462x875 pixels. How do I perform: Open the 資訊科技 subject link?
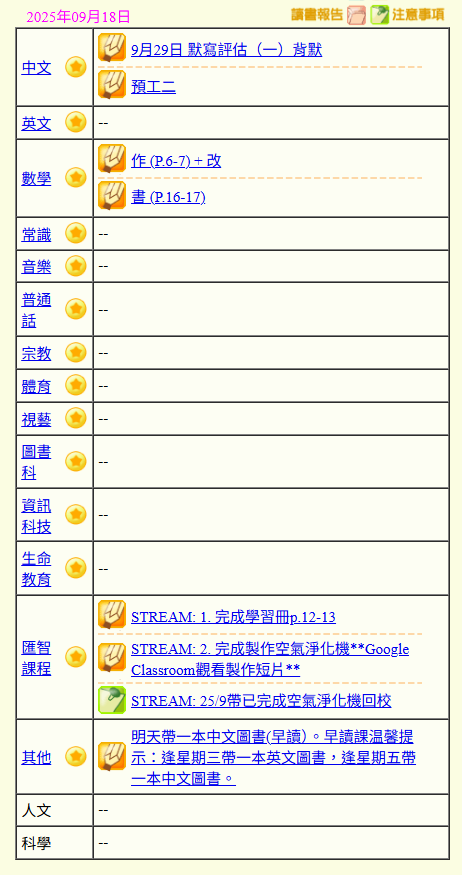(36, 516)
